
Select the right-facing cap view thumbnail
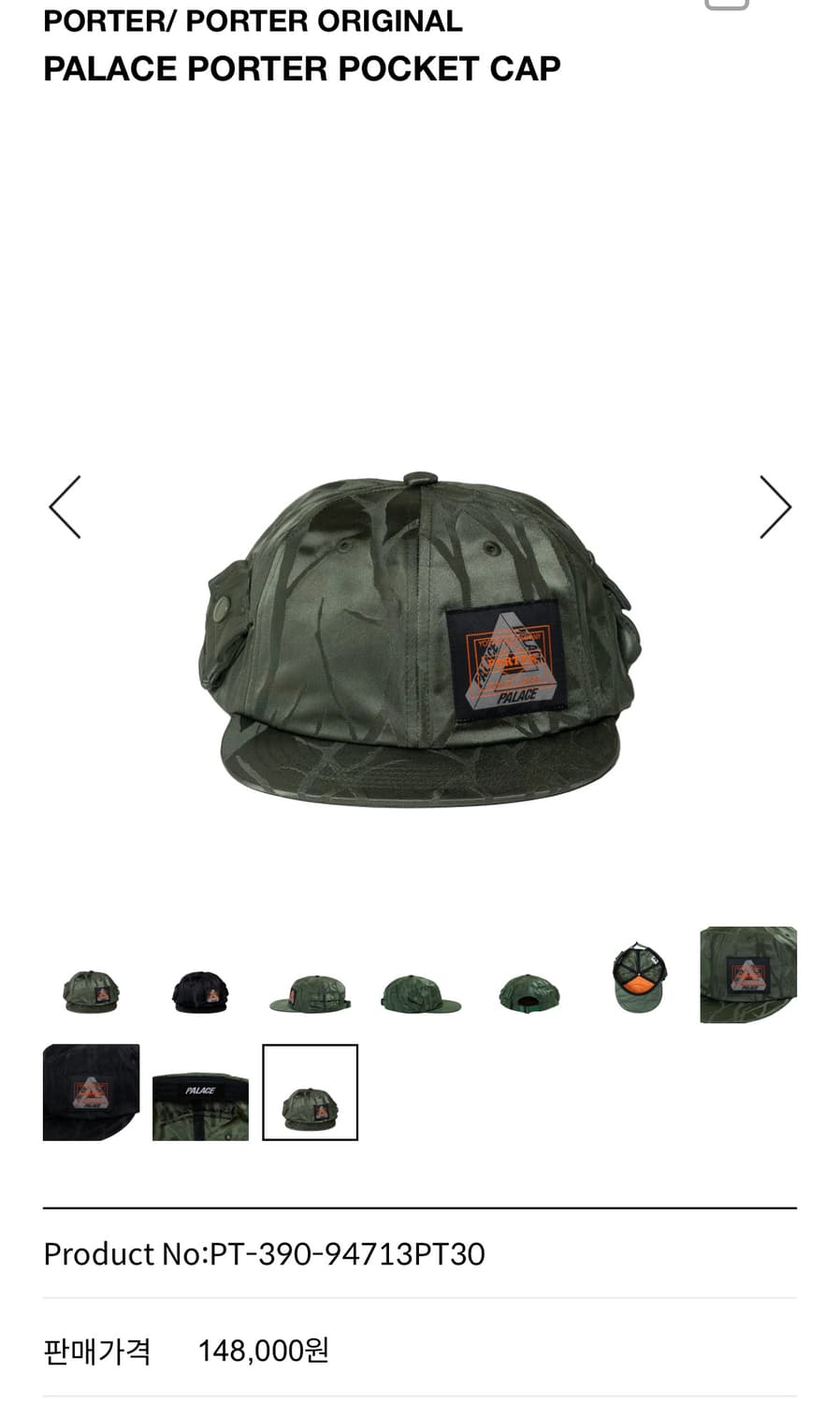(x=419, y=993)
